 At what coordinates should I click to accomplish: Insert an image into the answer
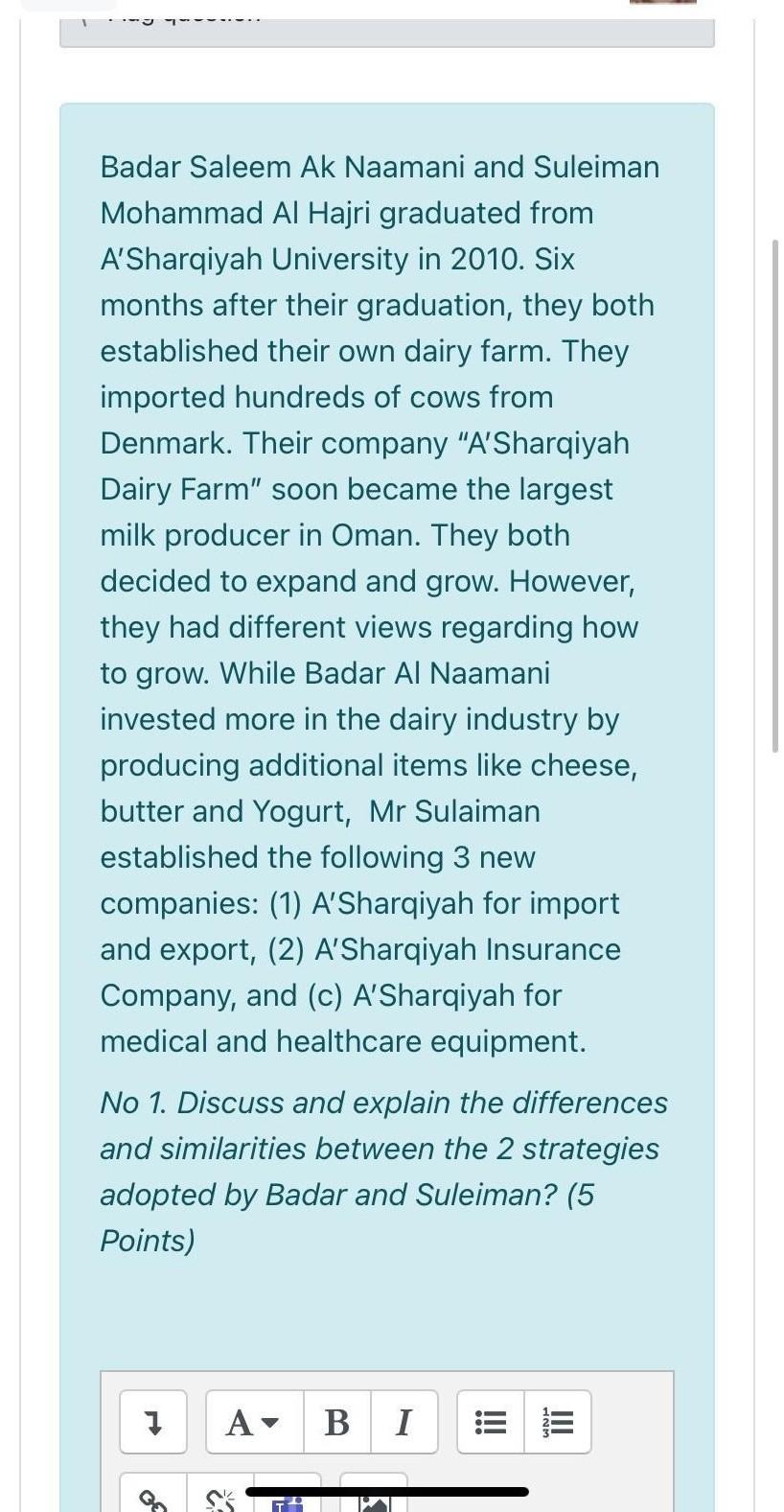(x=374, y=1496)
